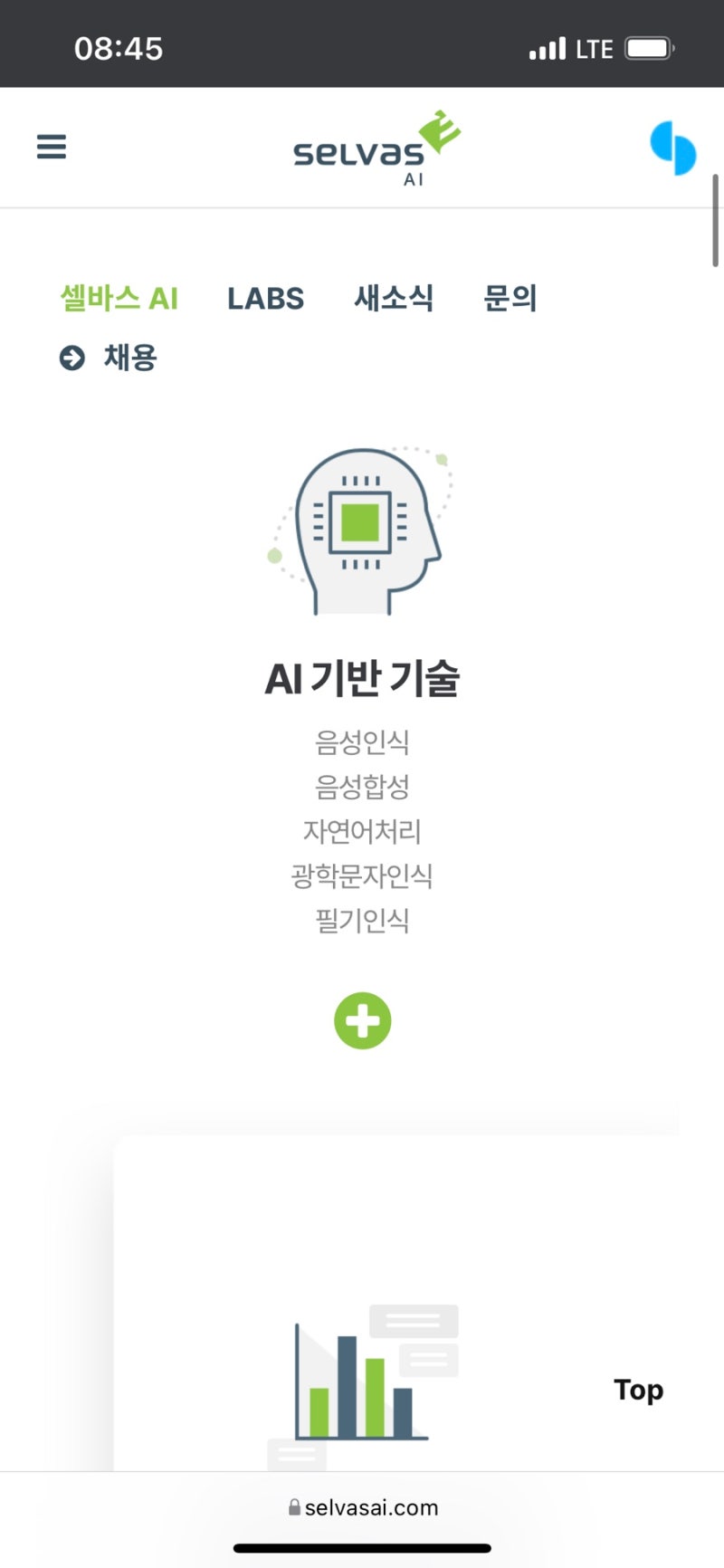This screenshot has width=724, height=1568.
Task: Click the battery level indicator
Action: pos(646,47)
